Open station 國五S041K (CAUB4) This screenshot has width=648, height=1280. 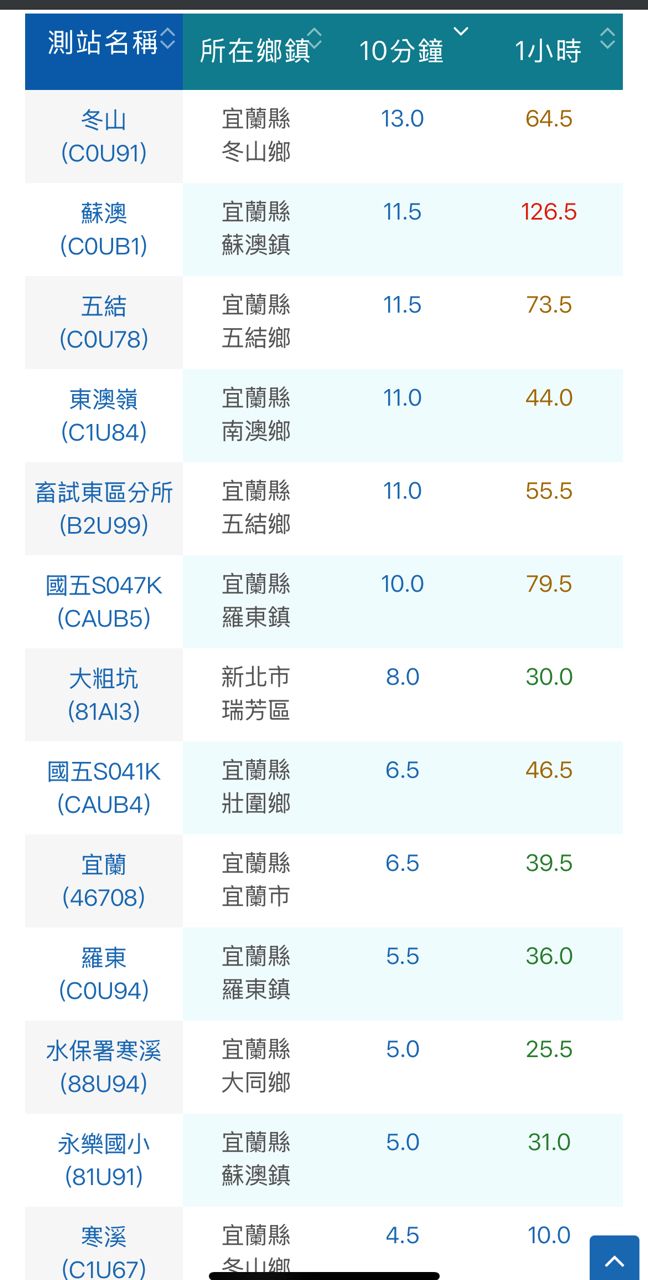point(104,787)
